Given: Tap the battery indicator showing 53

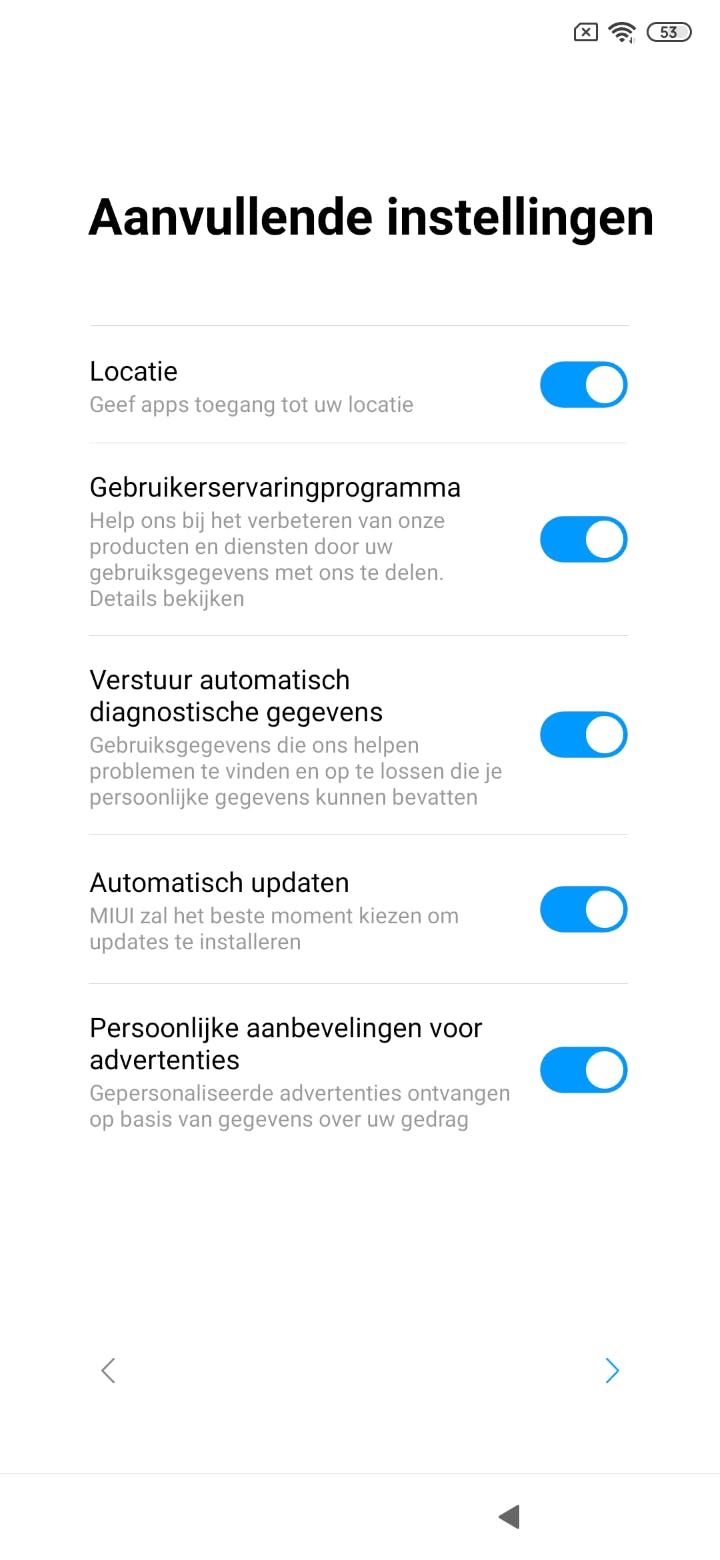Looking at the screenshot, I should pyautogui.click(x=670, y=31).
